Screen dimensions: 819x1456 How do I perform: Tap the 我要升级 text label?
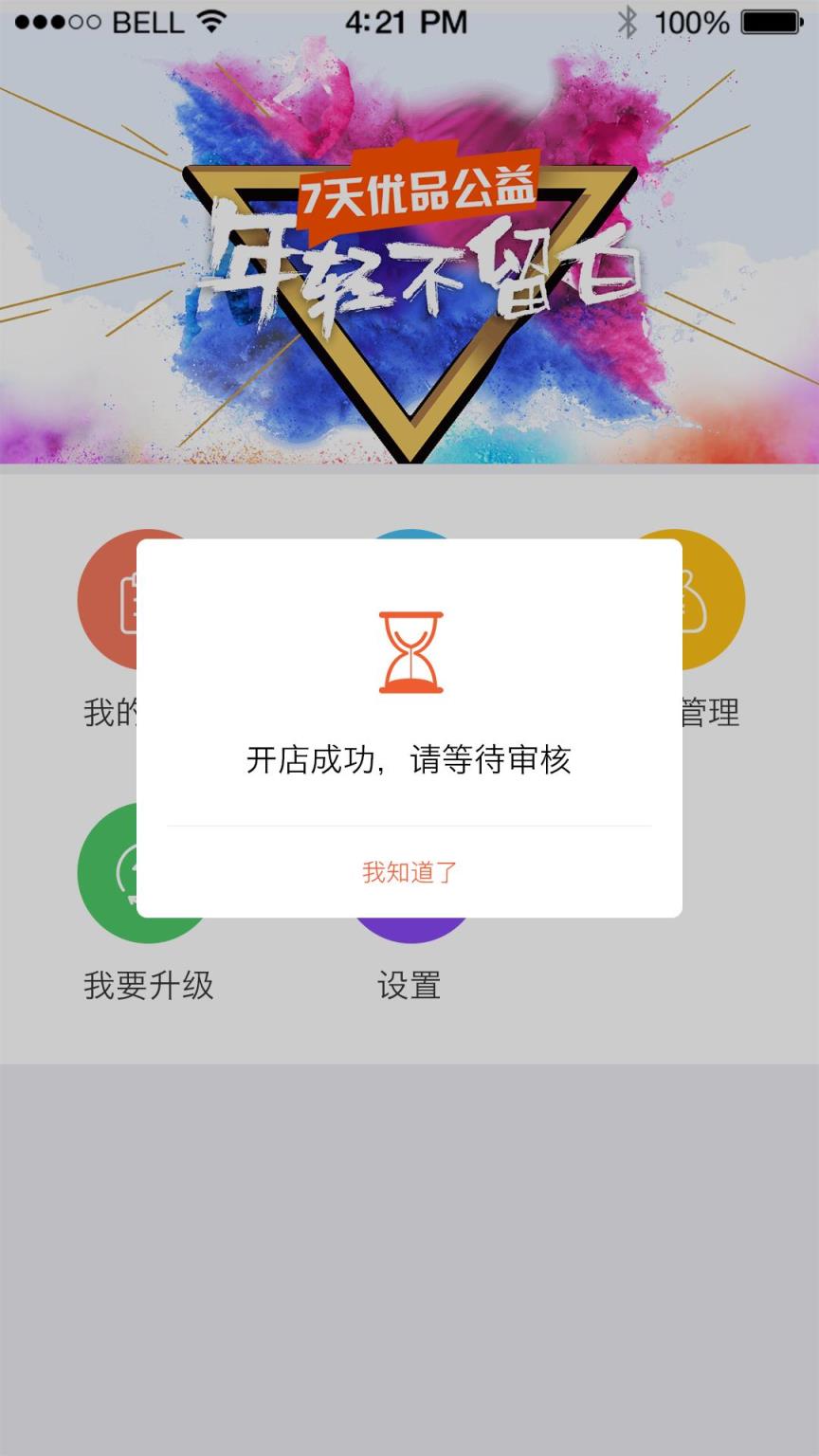(148, 988)
